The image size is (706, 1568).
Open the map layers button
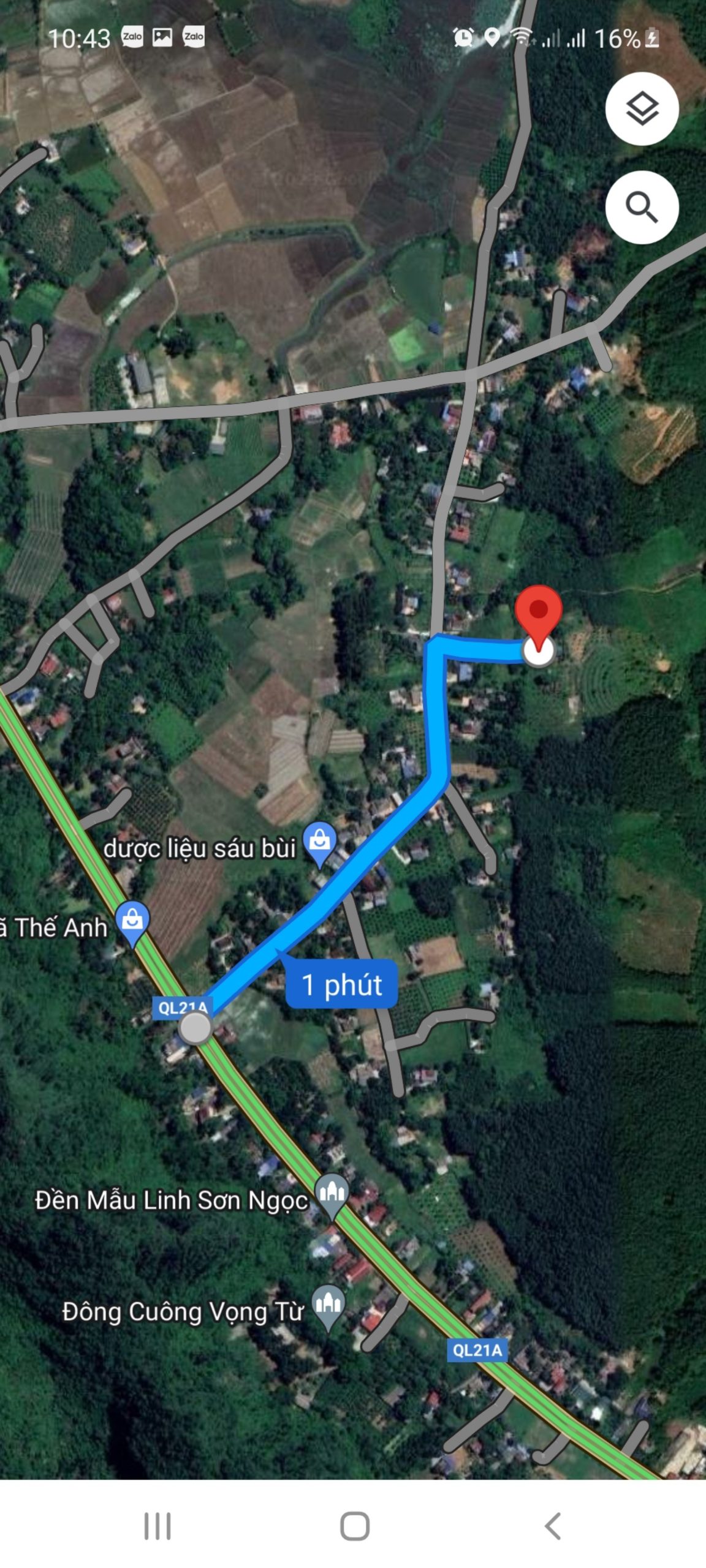(642, 109)
